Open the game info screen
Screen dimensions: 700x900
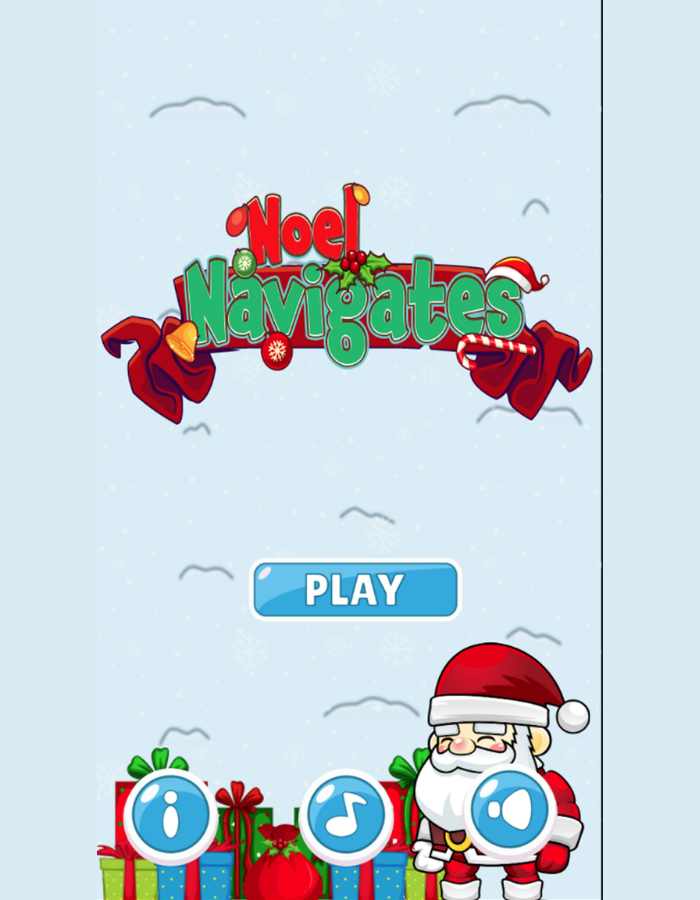[170, 816]
